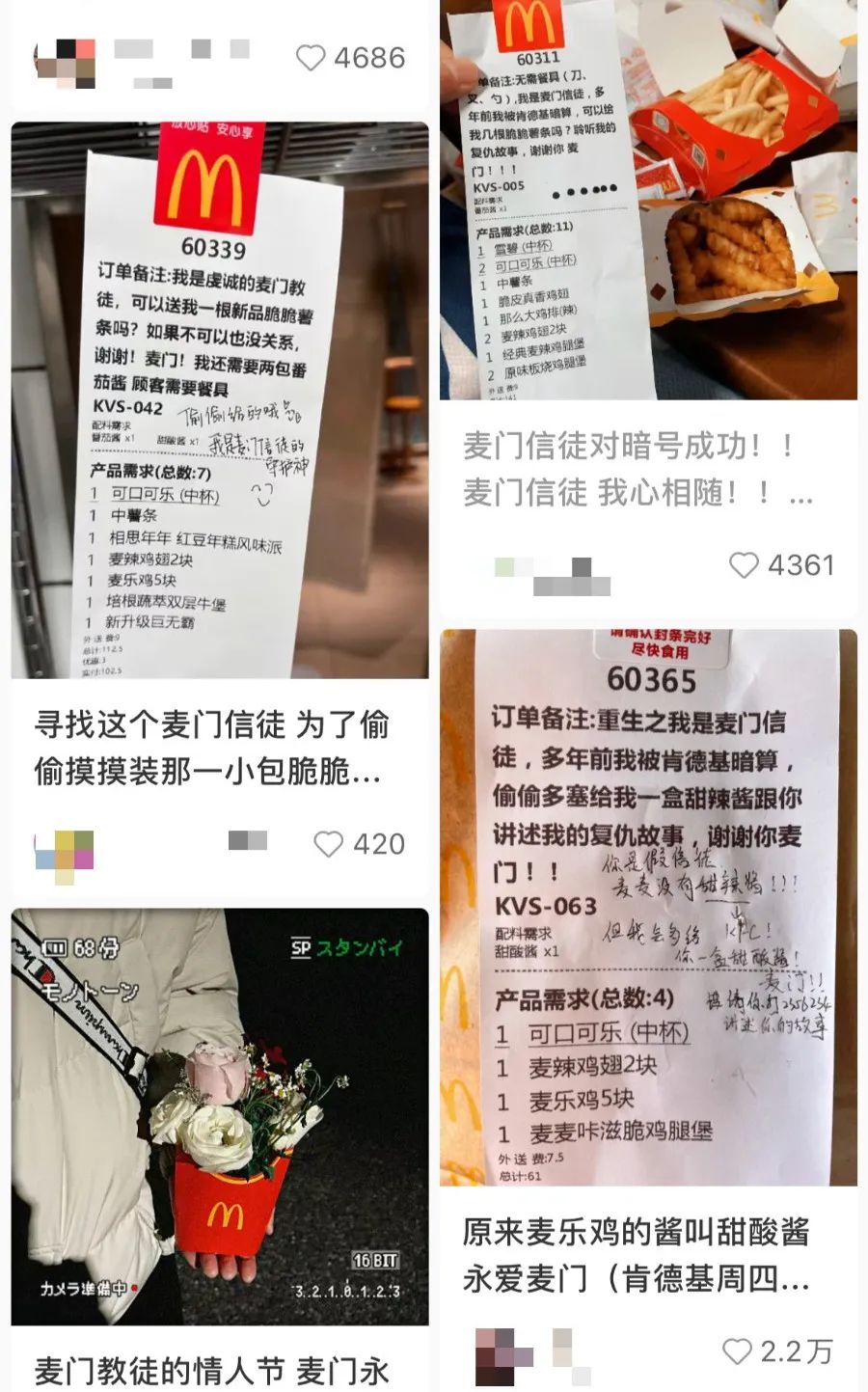Like the post 原来麦乐鸡的酱叫甜酸酱
Image resolution: width=868 pixels, height=1392 pixels.
[x=737, y=1351]
